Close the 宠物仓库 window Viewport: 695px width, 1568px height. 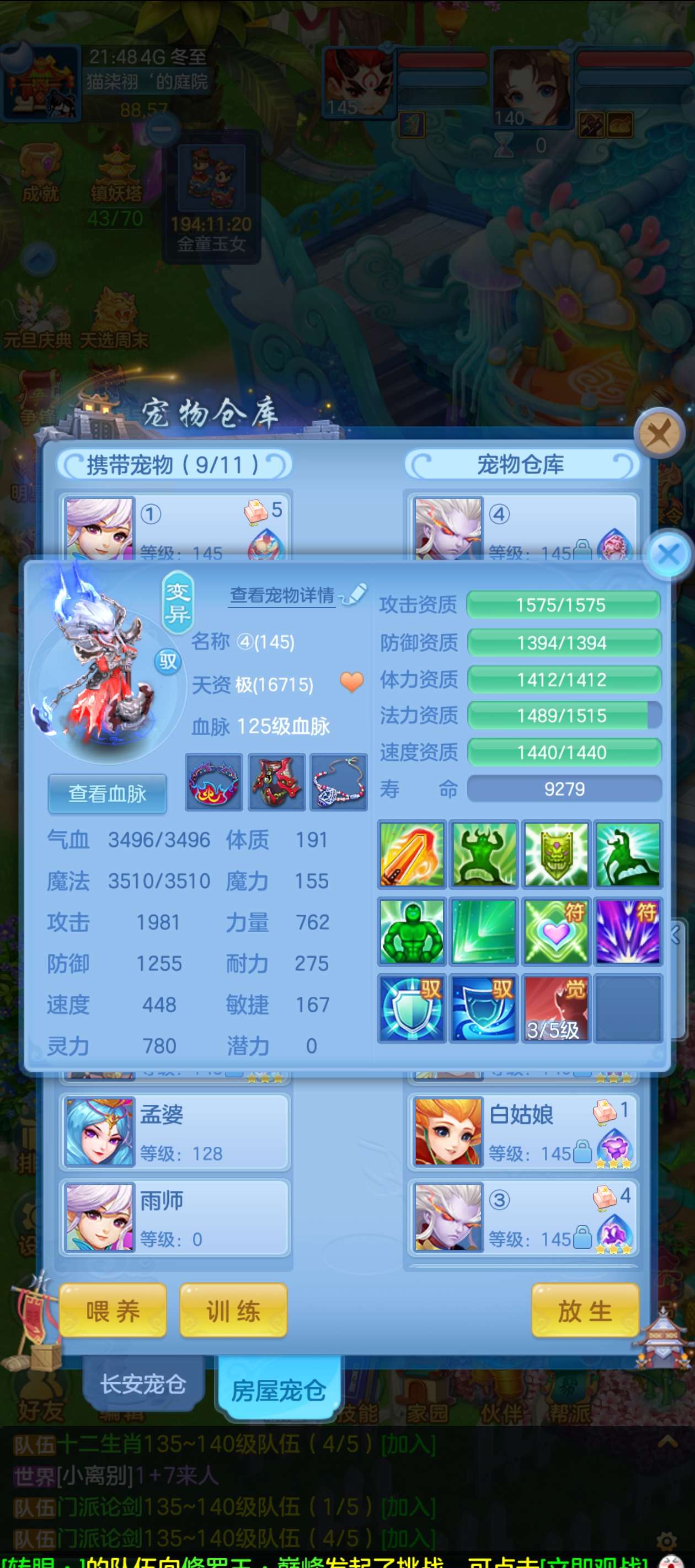pos(659,434)
